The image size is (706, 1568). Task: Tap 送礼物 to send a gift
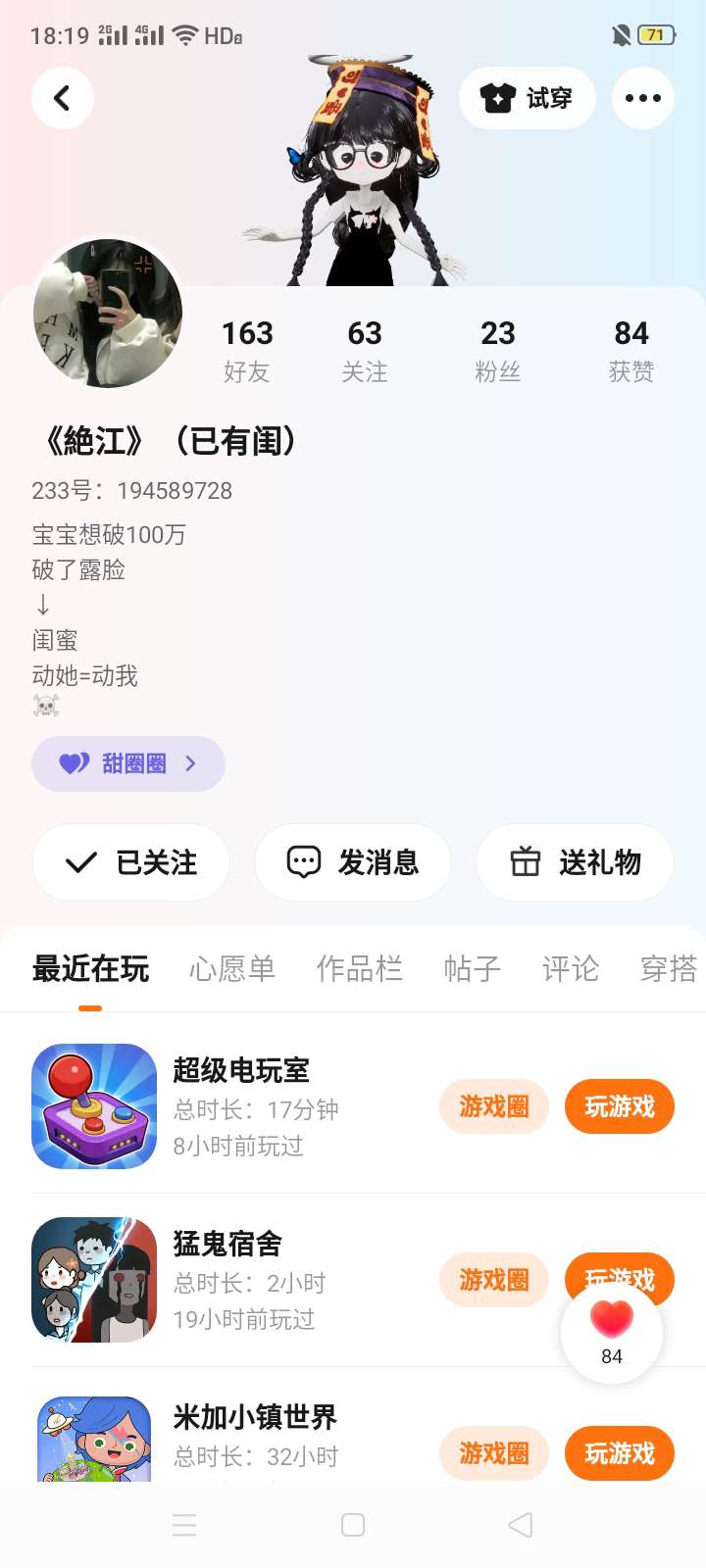(x=575, y=862)
